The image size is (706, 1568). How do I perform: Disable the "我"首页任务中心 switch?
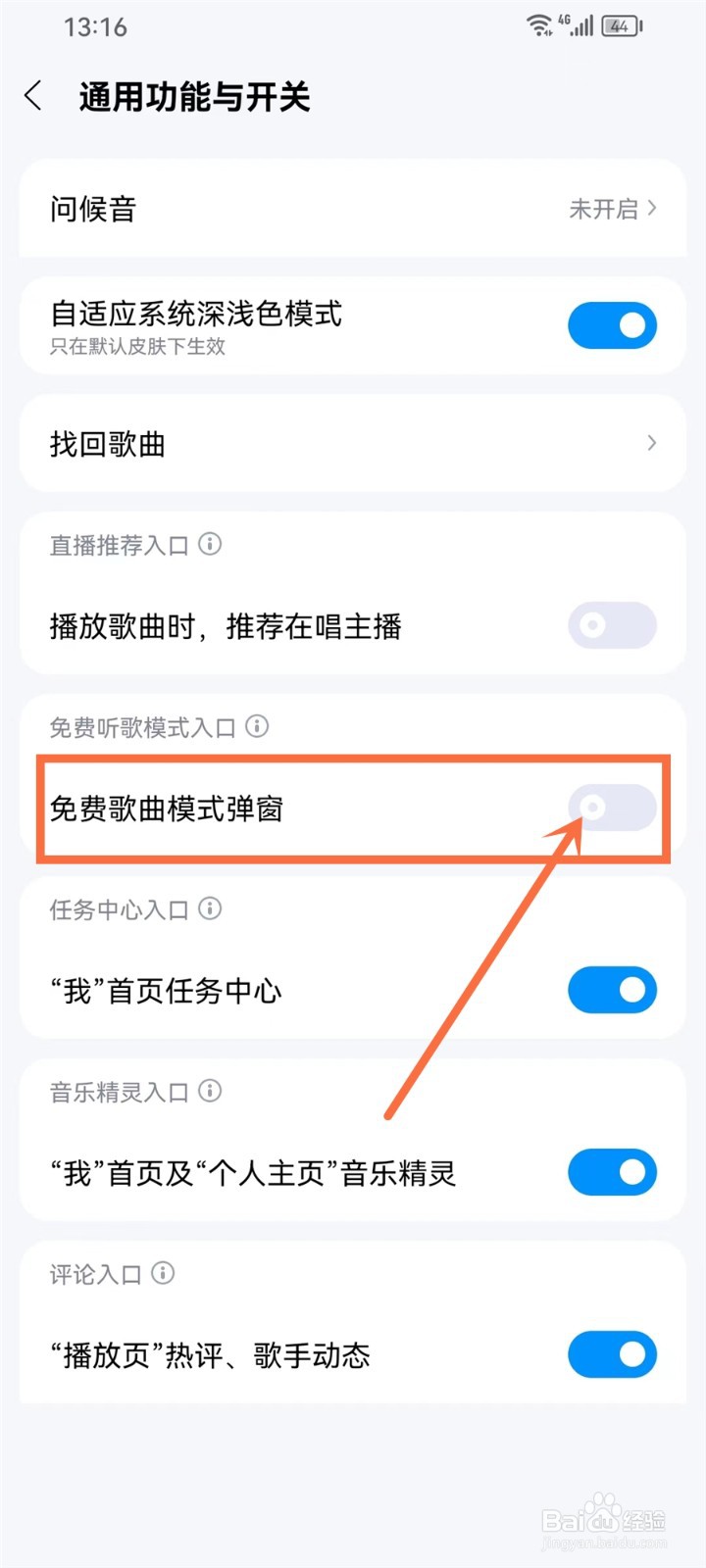pos(612,990)
